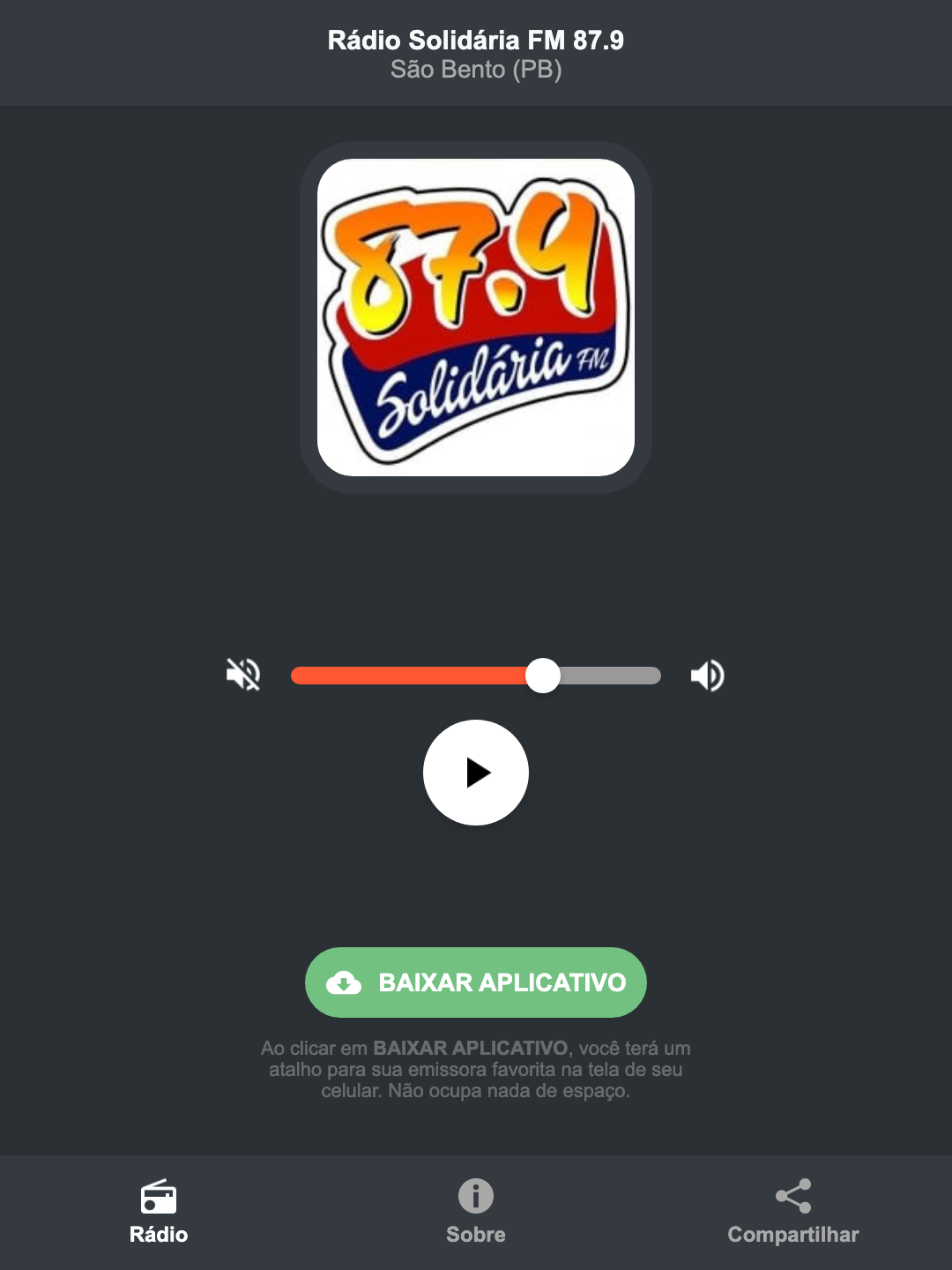The height and width of the screenshot is (1270, 952).
Task: Click the BAIXAR APLICATIVO text in description
Action: pos(471,1048)
